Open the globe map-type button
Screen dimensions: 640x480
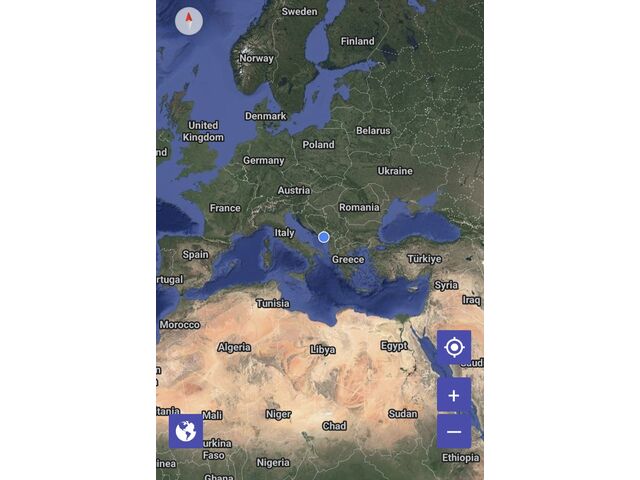coord(186,431)
